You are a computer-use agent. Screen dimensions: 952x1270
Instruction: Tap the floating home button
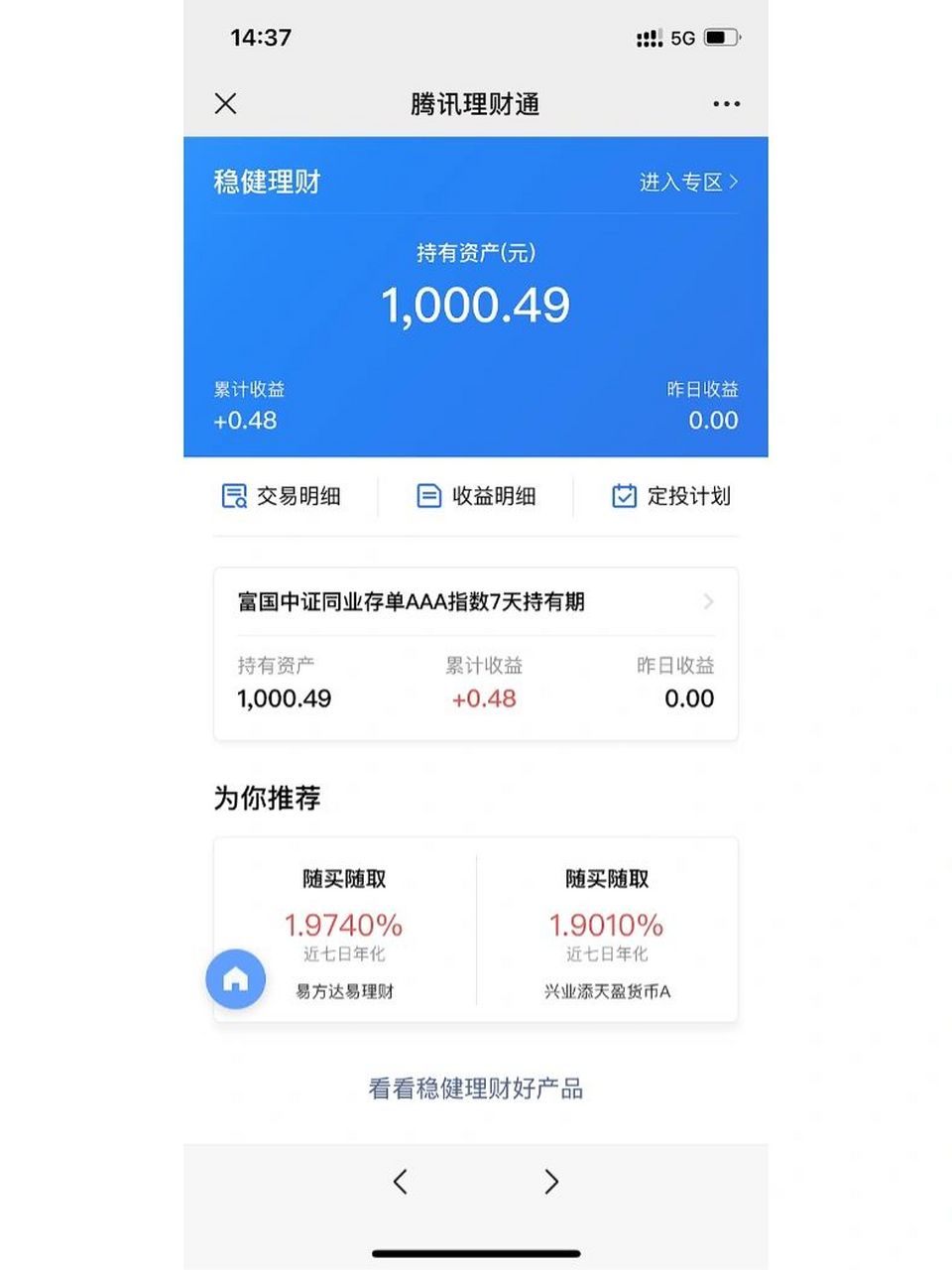pyautogui.click(x=235, y=979)
